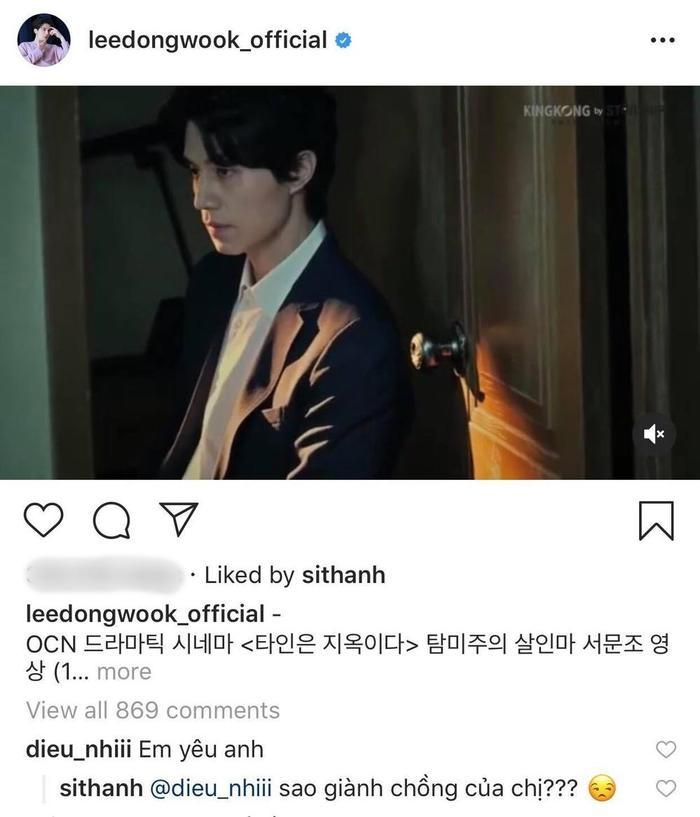Open leedongwook_official profile picture
700x817 pixels.
pyautogui.click(x=44, y=41)
